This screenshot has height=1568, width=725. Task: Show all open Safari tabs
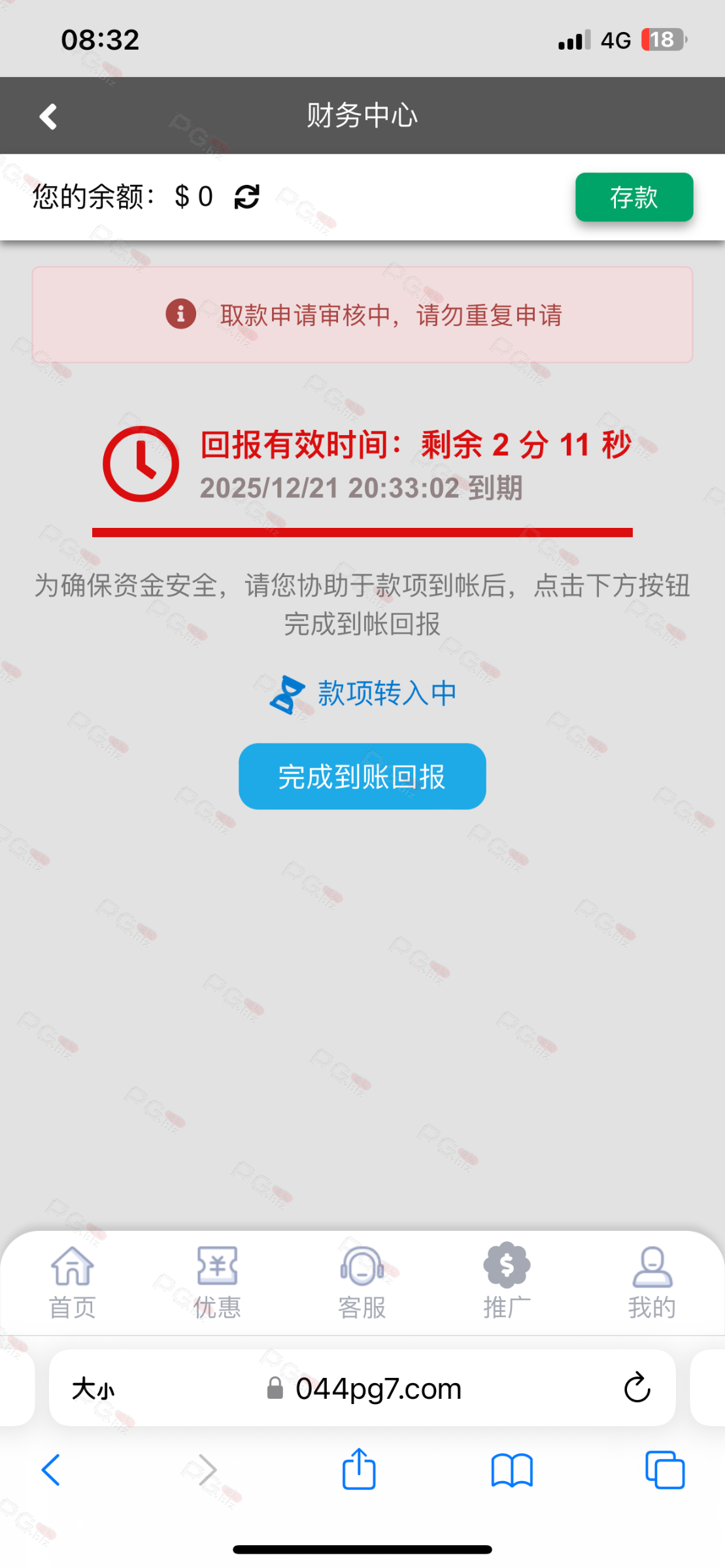665,1470
